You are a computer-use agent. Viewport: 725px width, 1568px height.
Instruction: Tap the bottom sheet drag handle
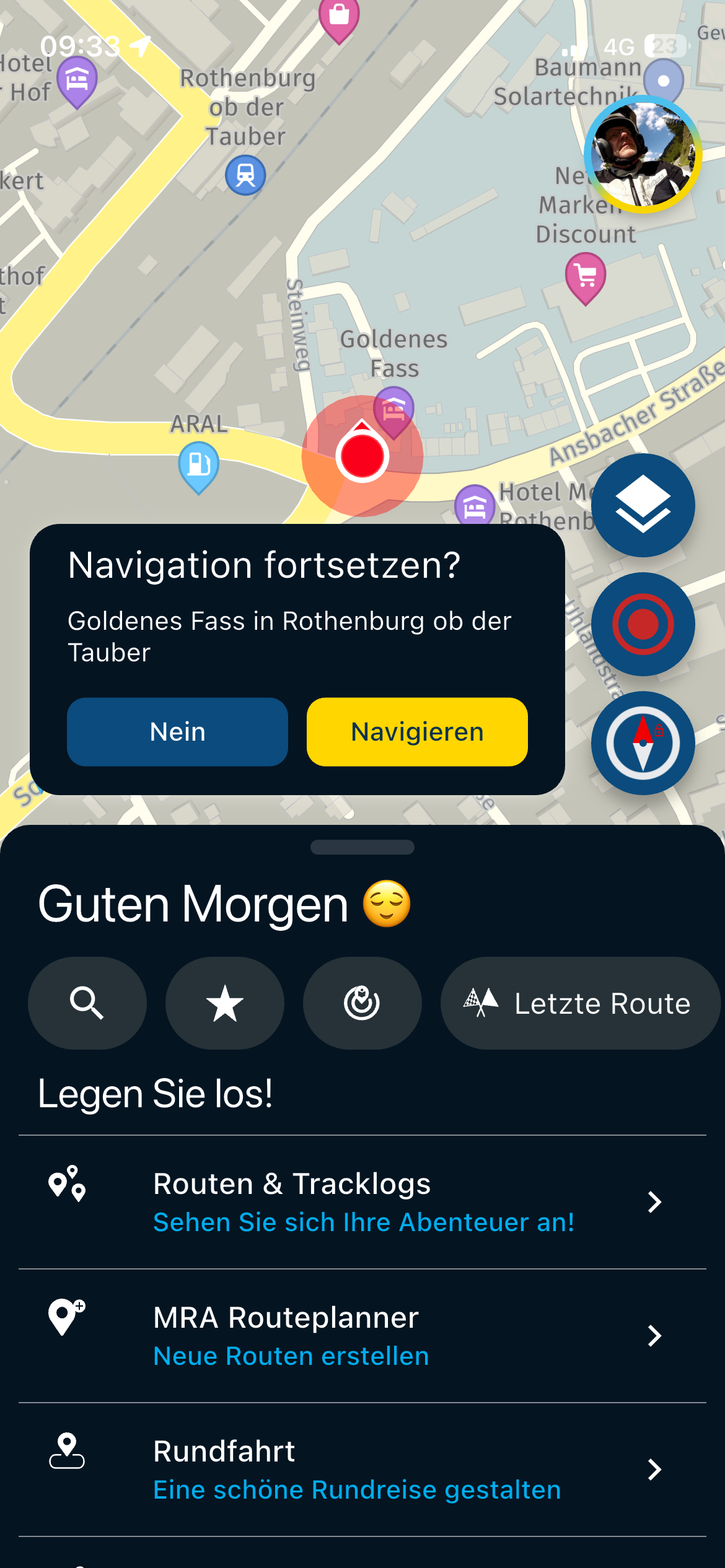[x=362, y=847]
